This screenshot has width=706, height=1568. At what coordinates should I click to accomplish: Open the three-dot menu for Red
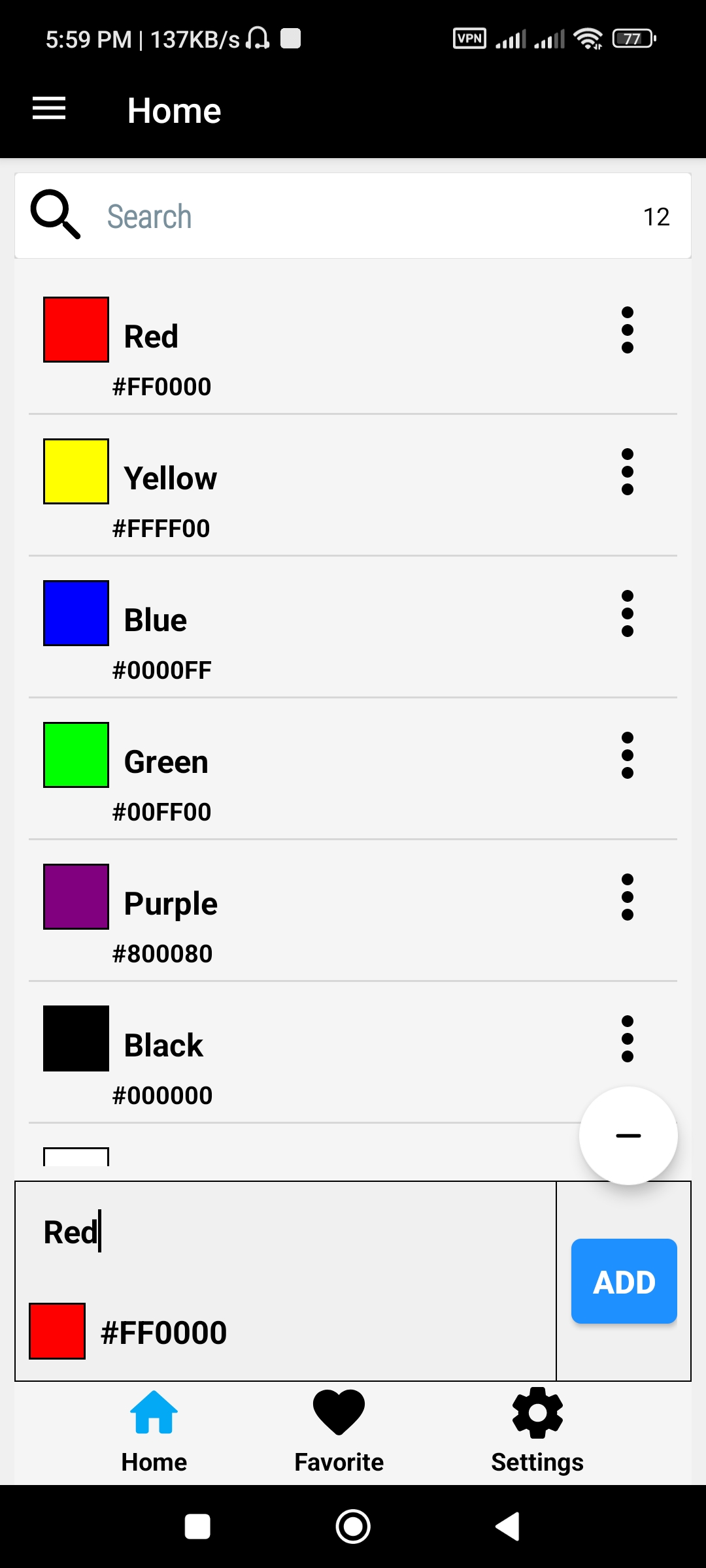[628, 330]
